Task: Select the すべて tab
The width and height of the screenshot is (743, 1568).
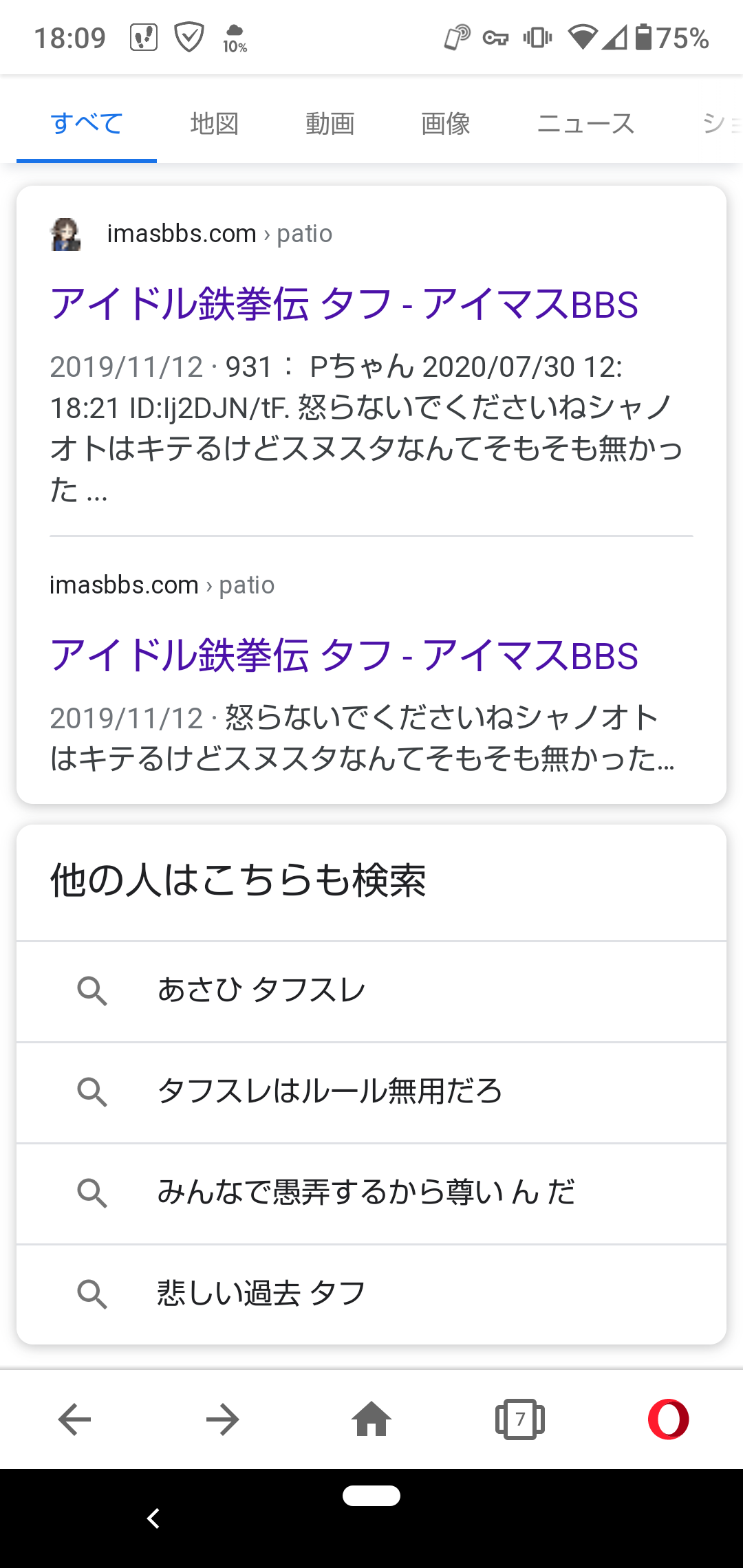Action: click(x=87, y=124)
